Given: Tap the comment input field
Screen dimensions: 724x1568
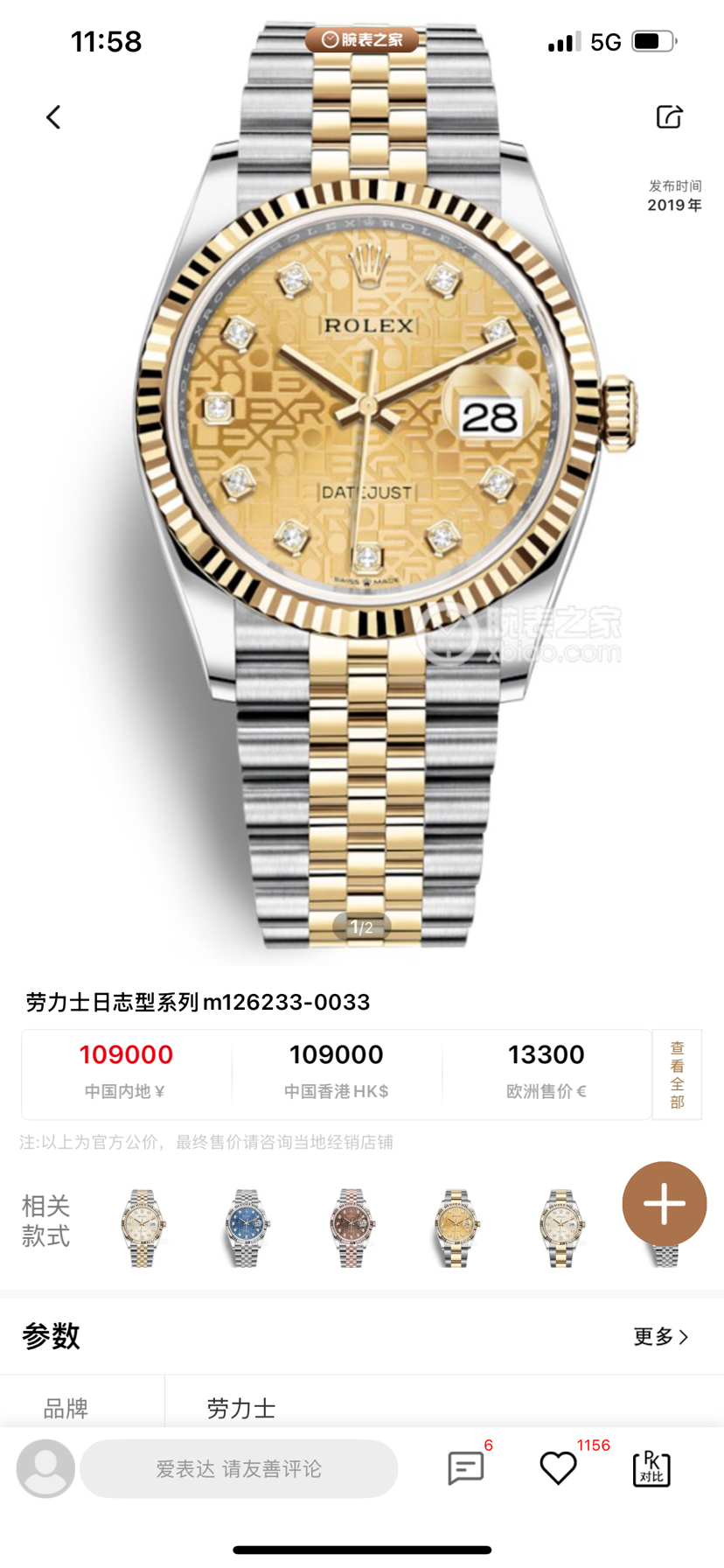Looking at the screenshot, I should 239,1469.
